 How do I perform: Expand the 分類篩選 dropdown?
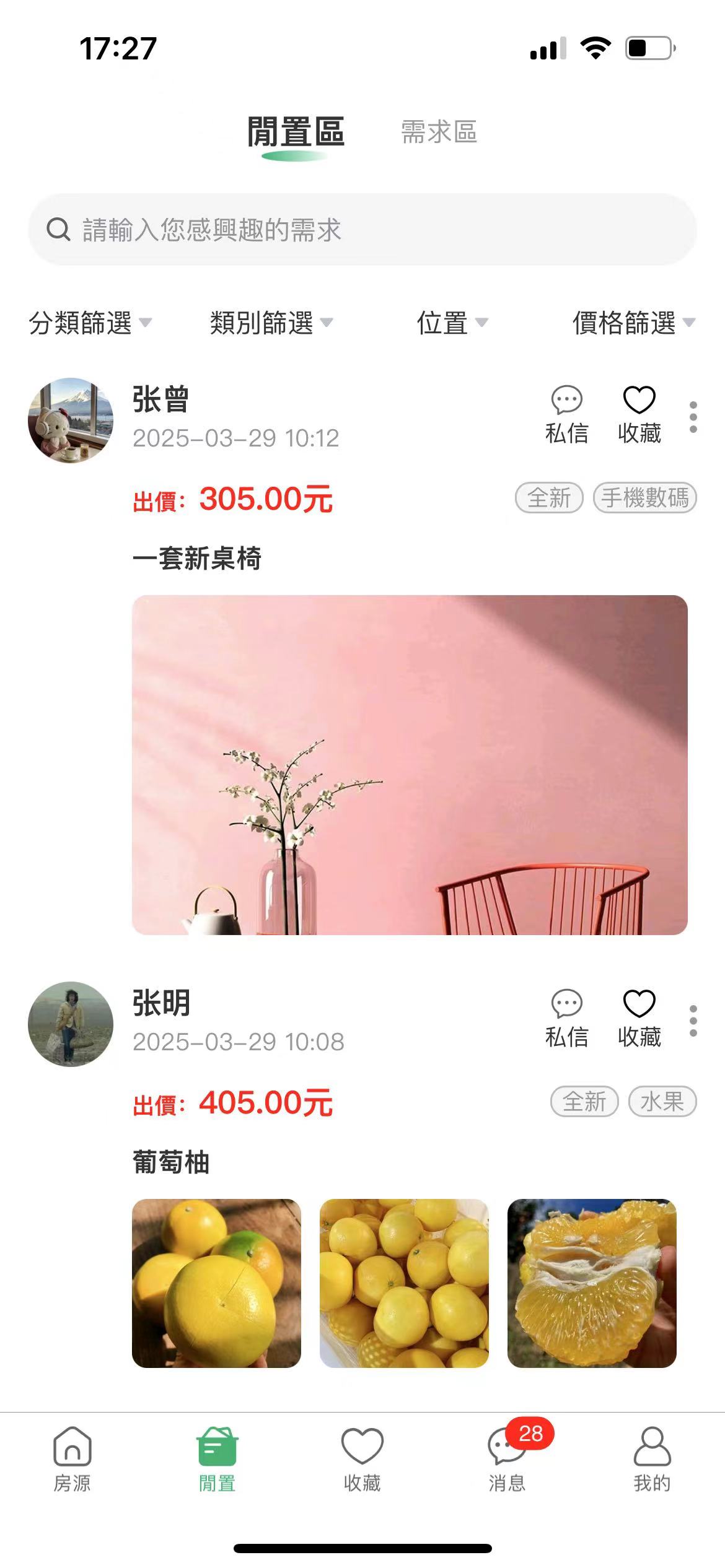pyautogui.click(x=90, y=323)
